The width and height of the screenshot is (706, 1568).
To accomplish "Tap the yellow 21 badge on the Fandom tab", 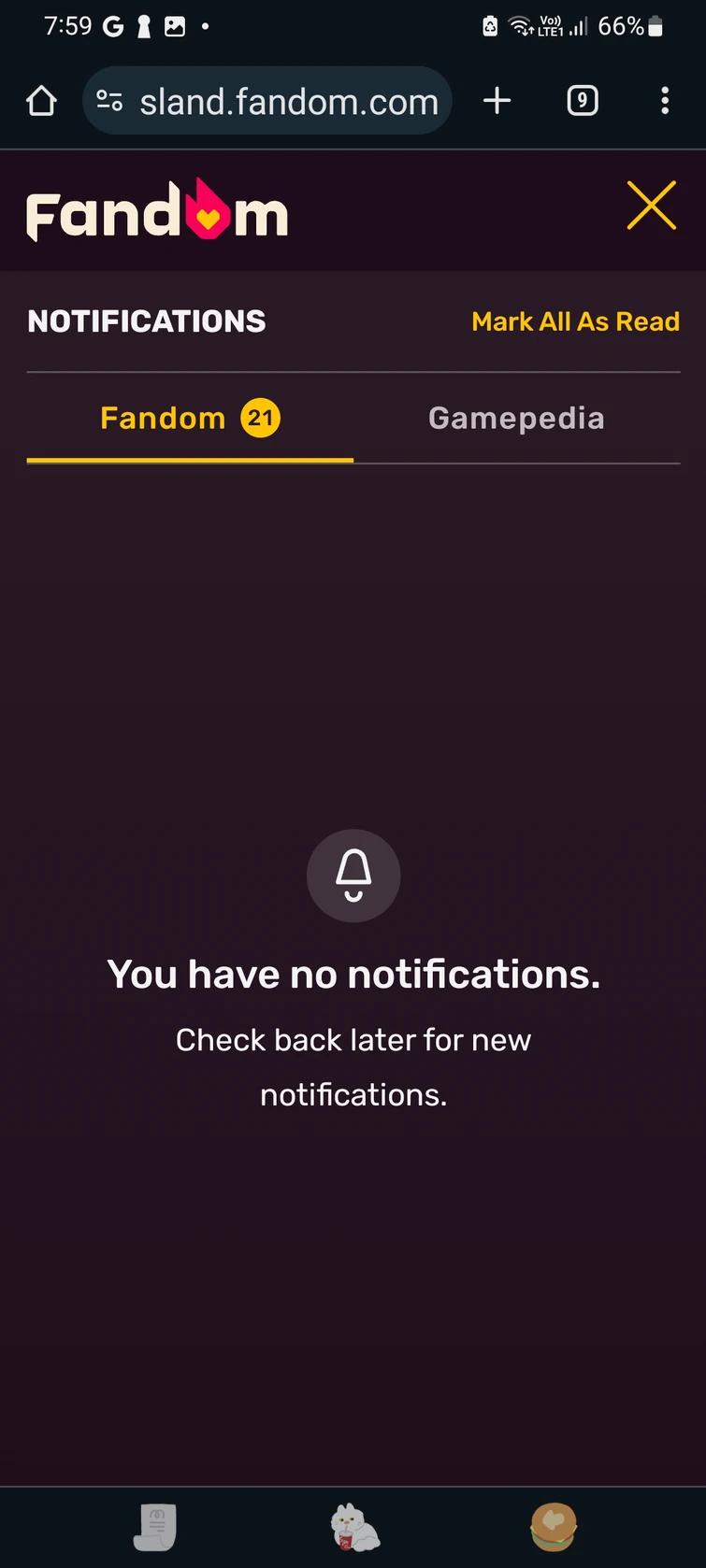I will (259, 418).
